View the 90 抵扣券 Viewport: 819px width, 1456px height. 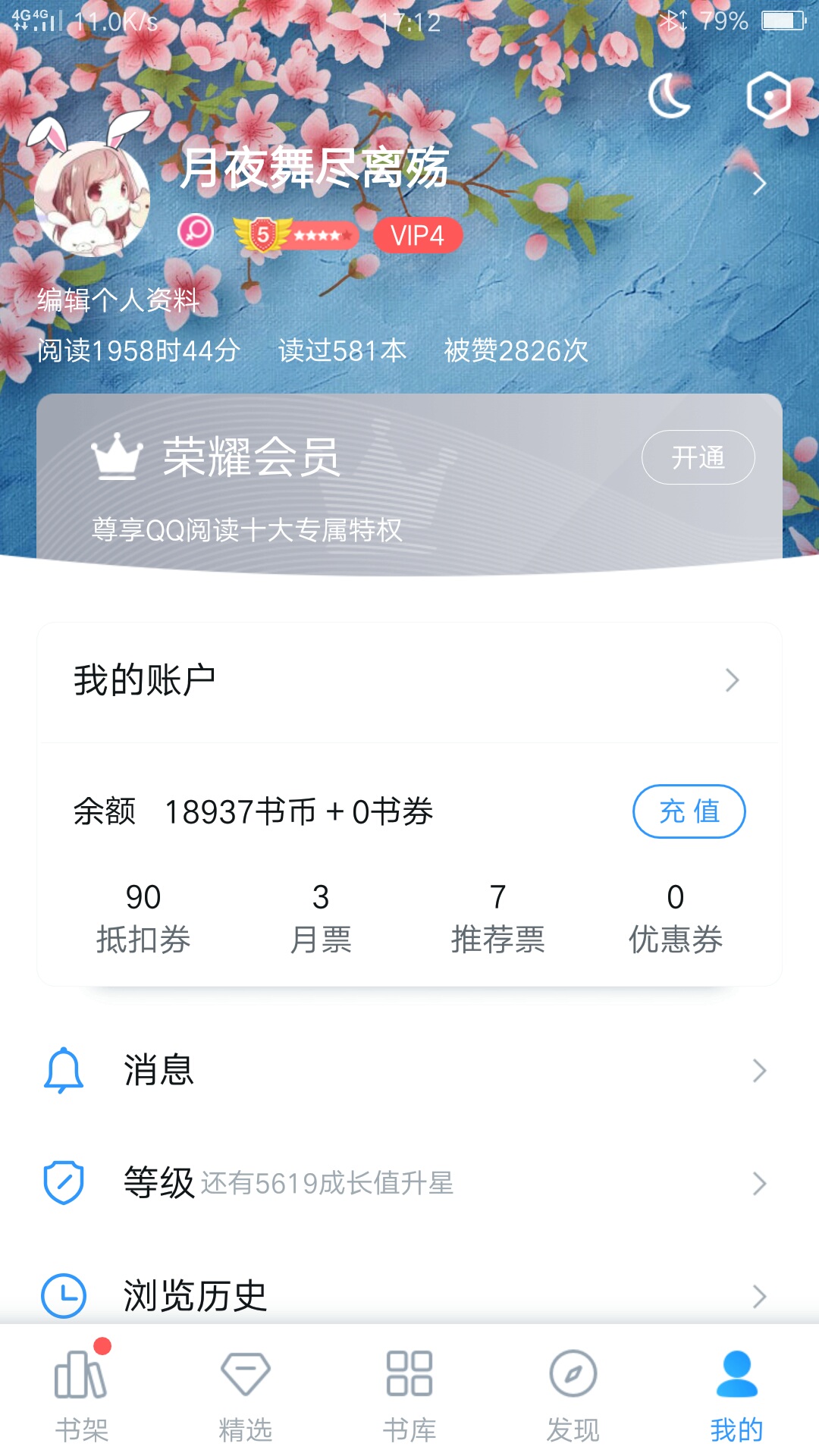143,918
